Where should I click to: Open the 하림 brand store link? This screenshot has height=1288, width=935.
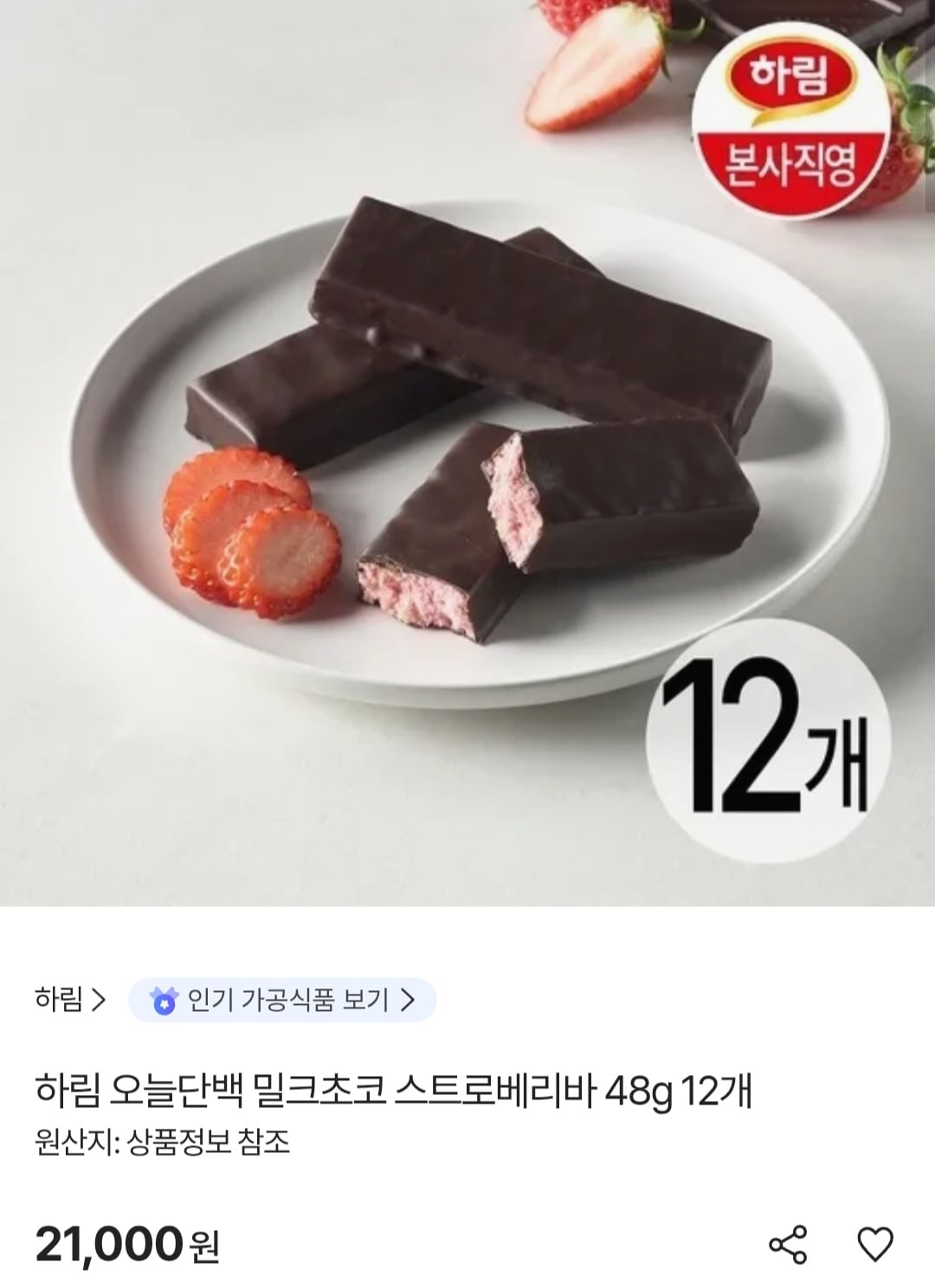click(69, 1000)
